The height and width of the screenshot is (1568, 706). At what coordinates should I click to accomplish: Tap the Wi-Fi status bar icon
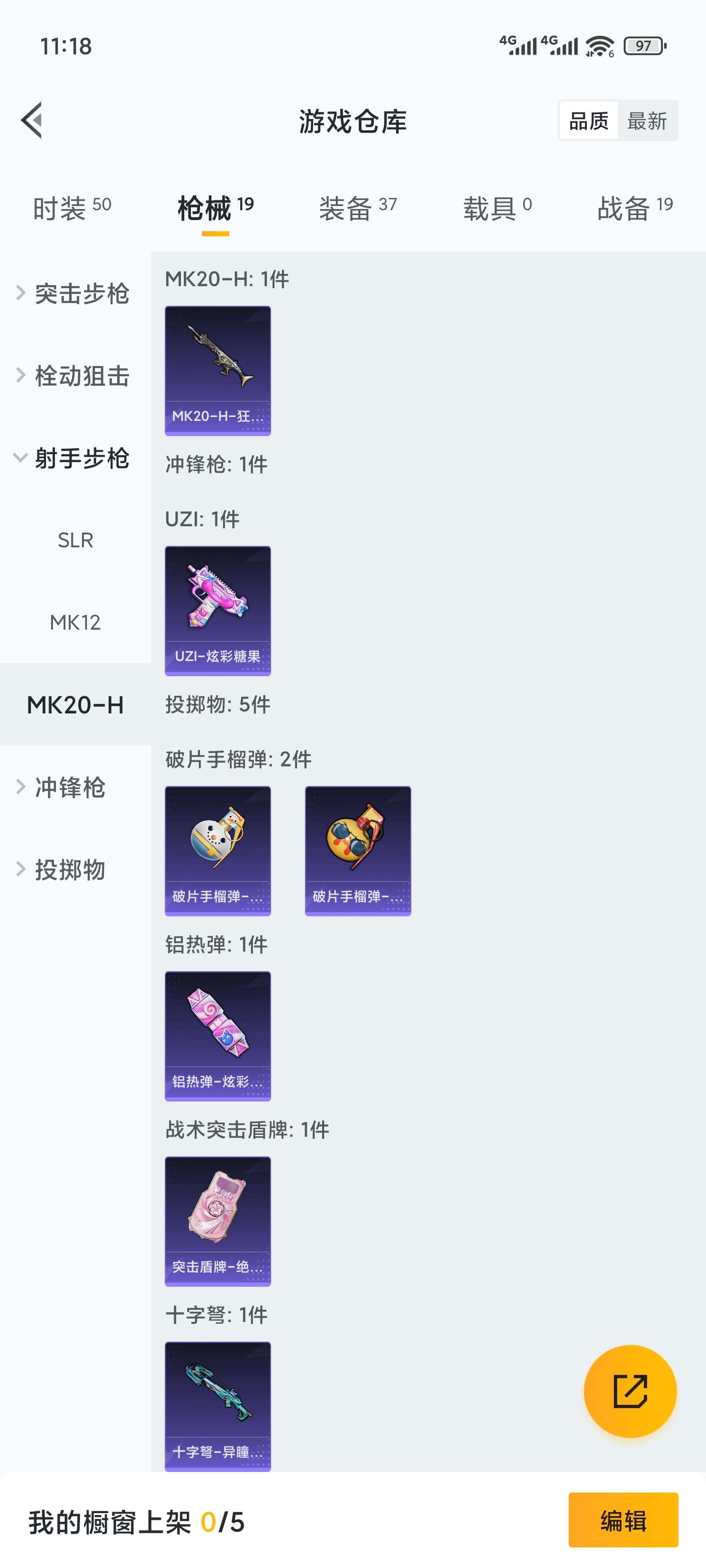coord(599,45)
